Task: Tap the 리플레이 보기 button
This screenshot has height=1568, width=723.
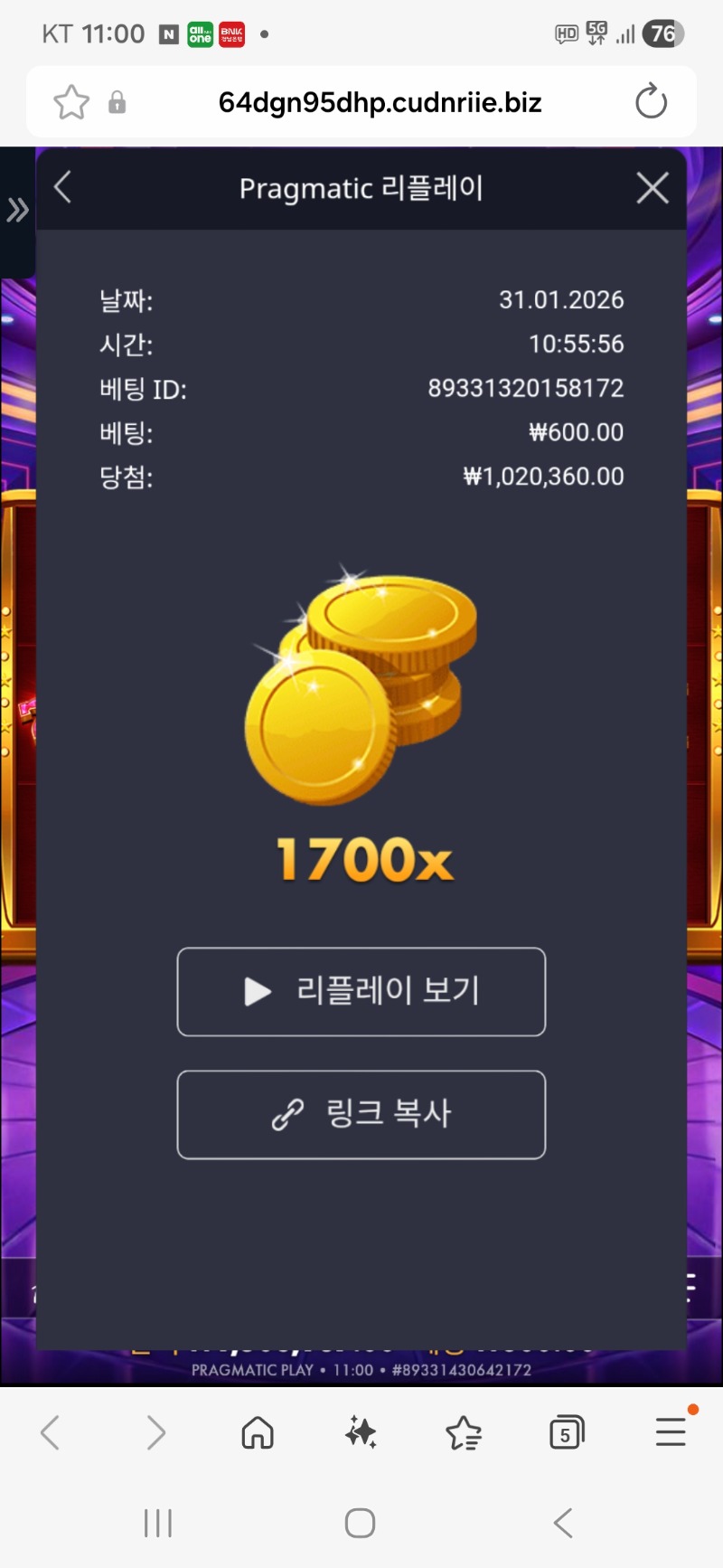Action: (361, 992)
